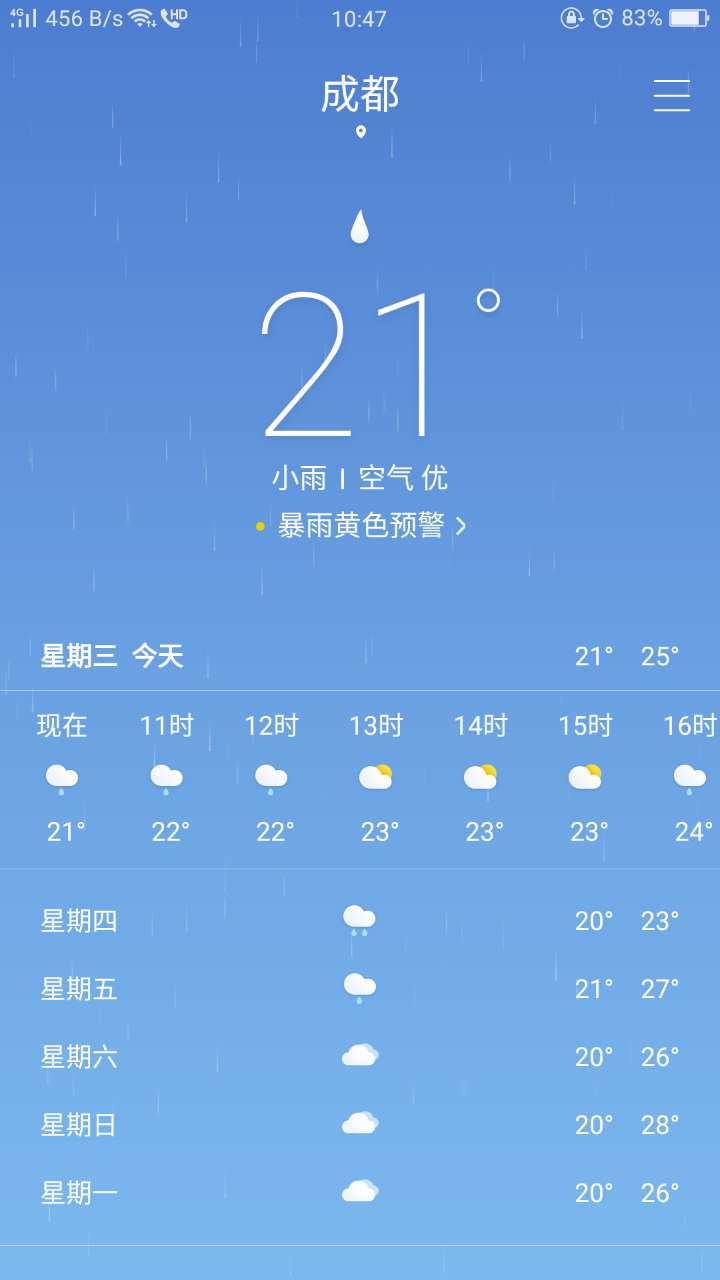Tap the alarm clock icon in the status bar

(x=601, y=17)
